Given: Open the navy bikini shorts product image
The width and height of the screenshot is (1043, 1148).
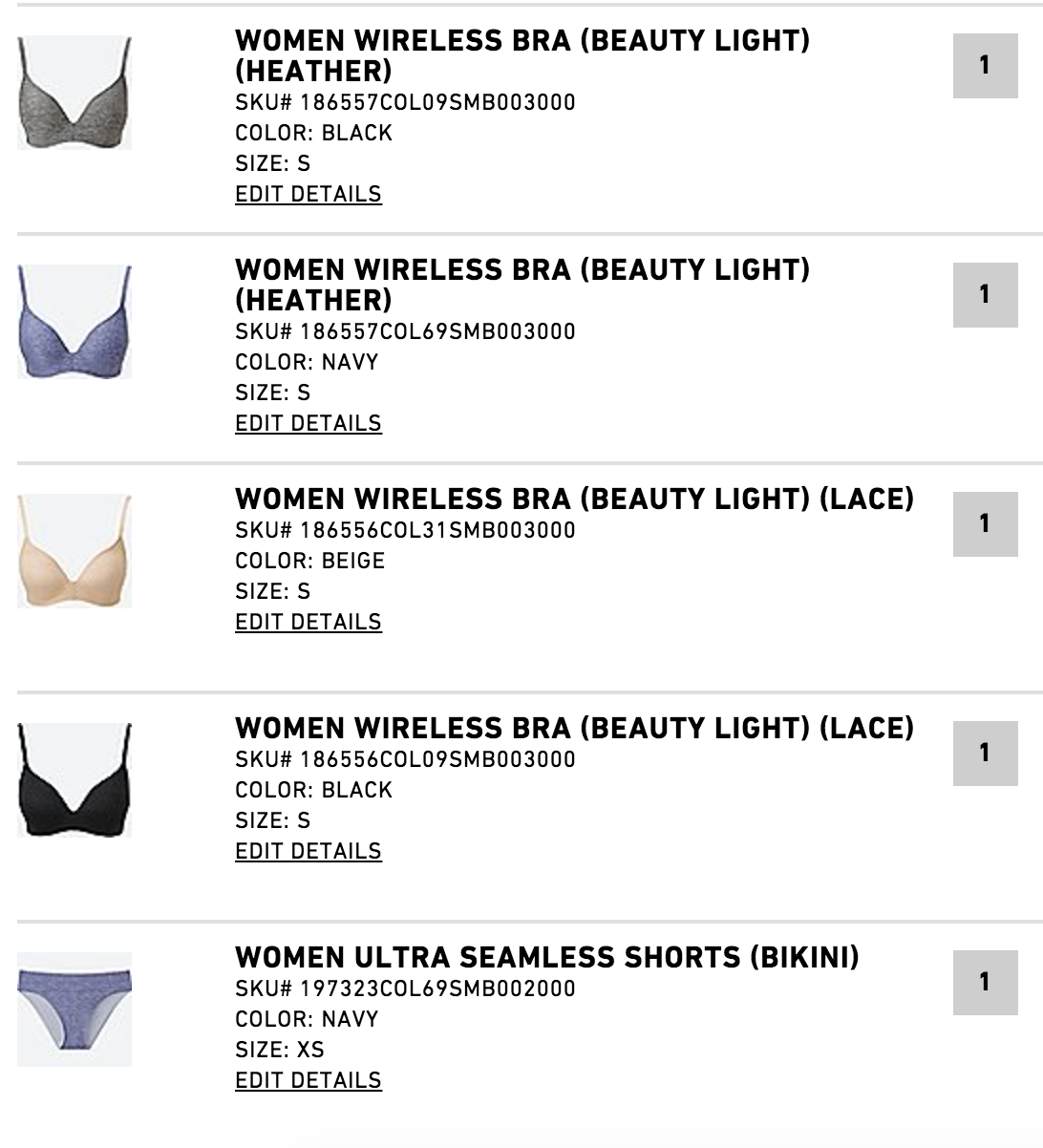Looking at the screenshot, I should pyautogui.click(x=74, y=1009).
